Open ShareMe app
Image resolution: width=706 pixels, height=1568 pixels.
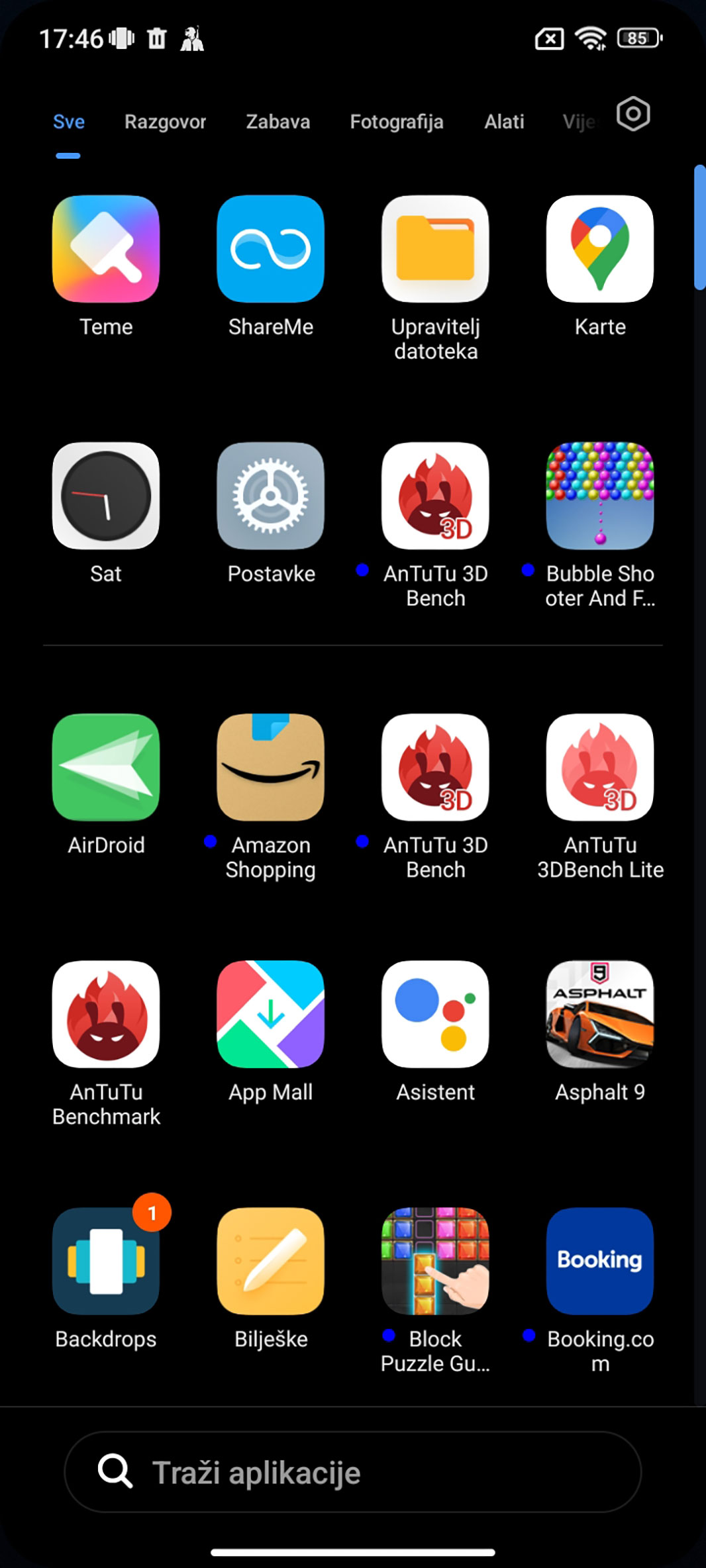270,249
